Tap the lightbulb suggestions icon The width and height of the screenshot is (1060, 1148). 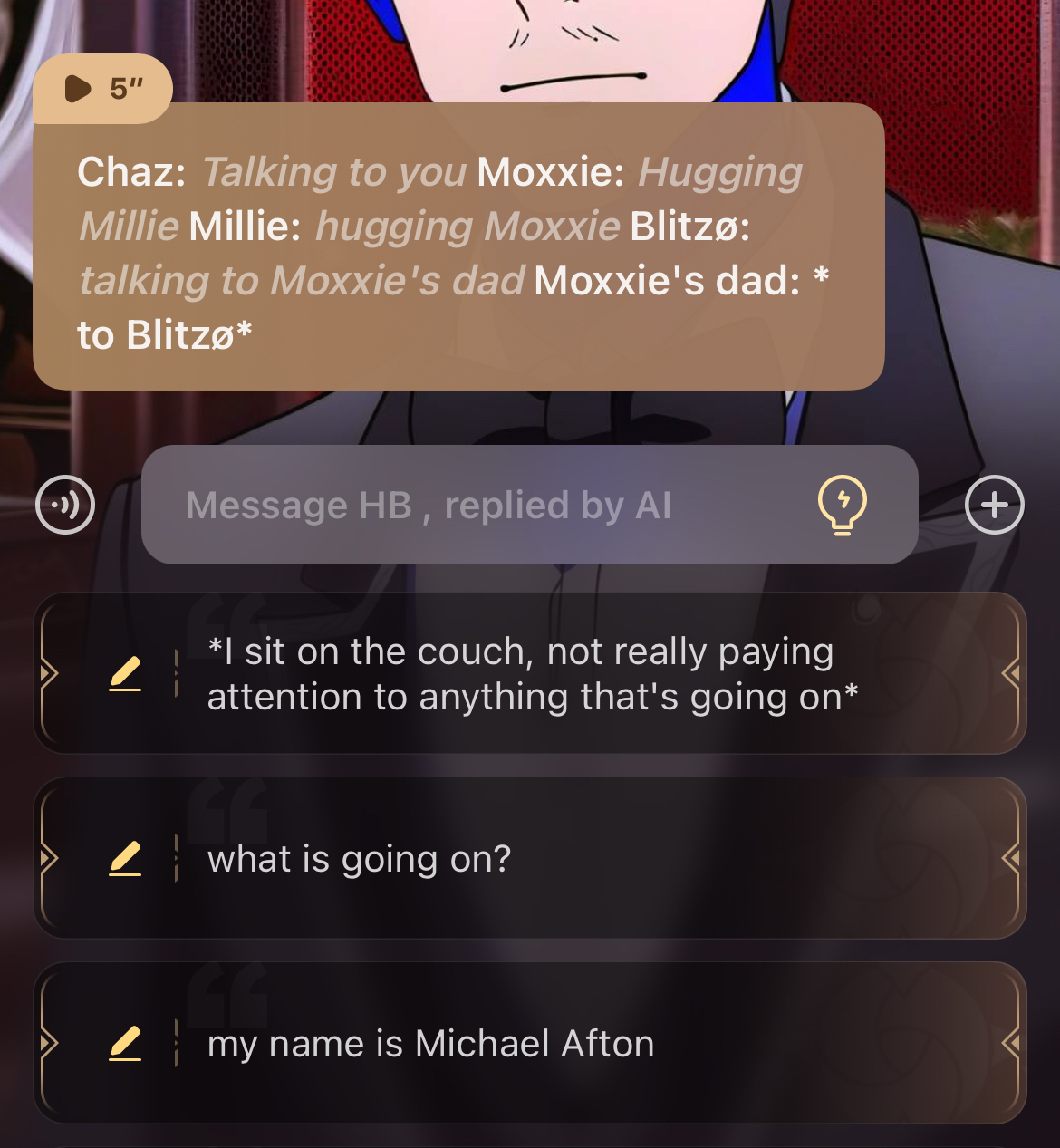click(842, 505)
